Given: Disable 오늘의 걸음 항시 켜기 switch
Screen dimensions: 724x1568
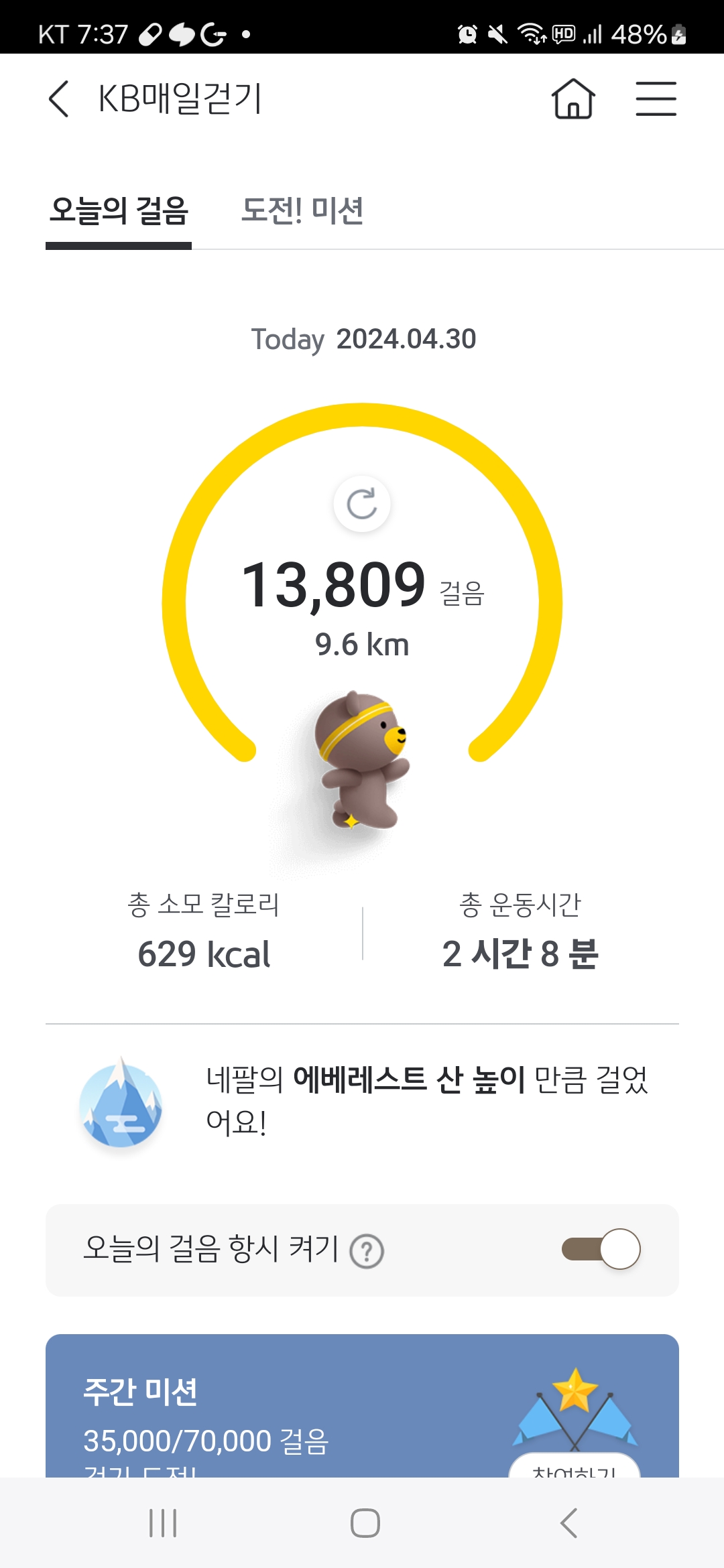Looking at the screenshot, I should 601,1249.
